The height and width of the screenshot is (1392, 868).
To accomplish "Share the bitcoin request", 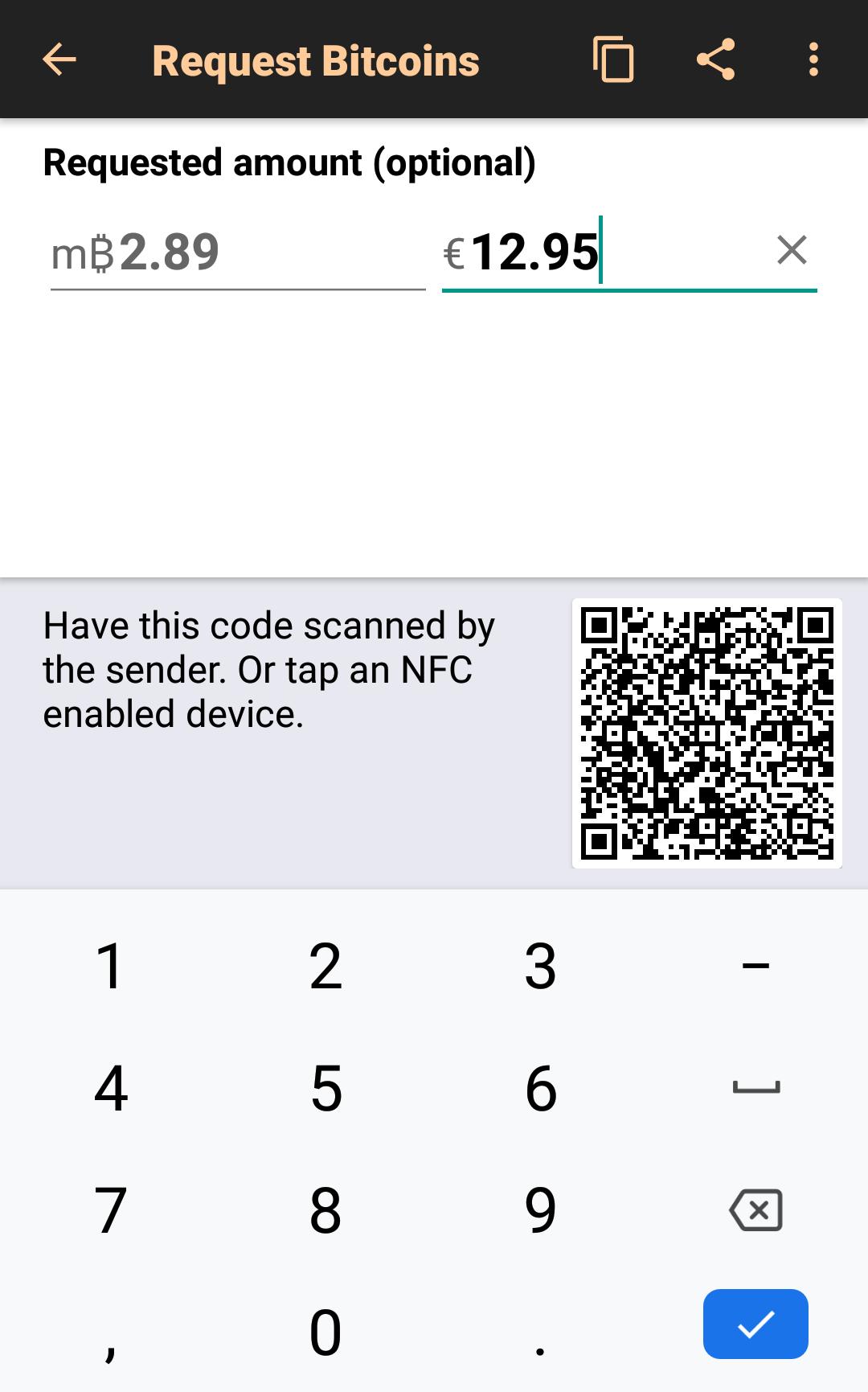I will coord(714,60).
